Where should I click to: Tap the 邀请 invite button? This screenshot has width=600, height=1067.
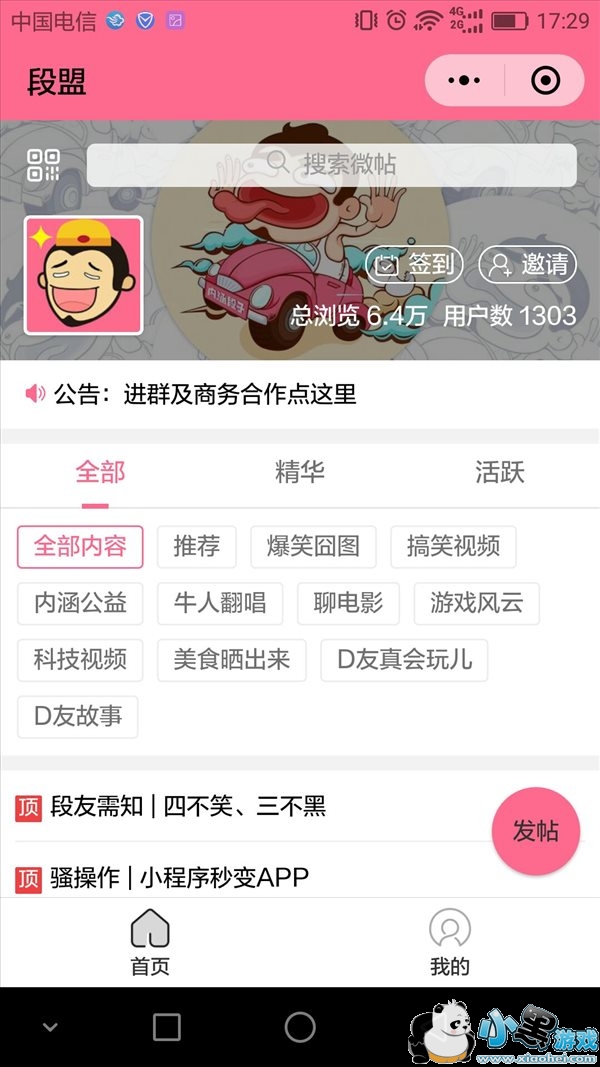coord(528,264)
